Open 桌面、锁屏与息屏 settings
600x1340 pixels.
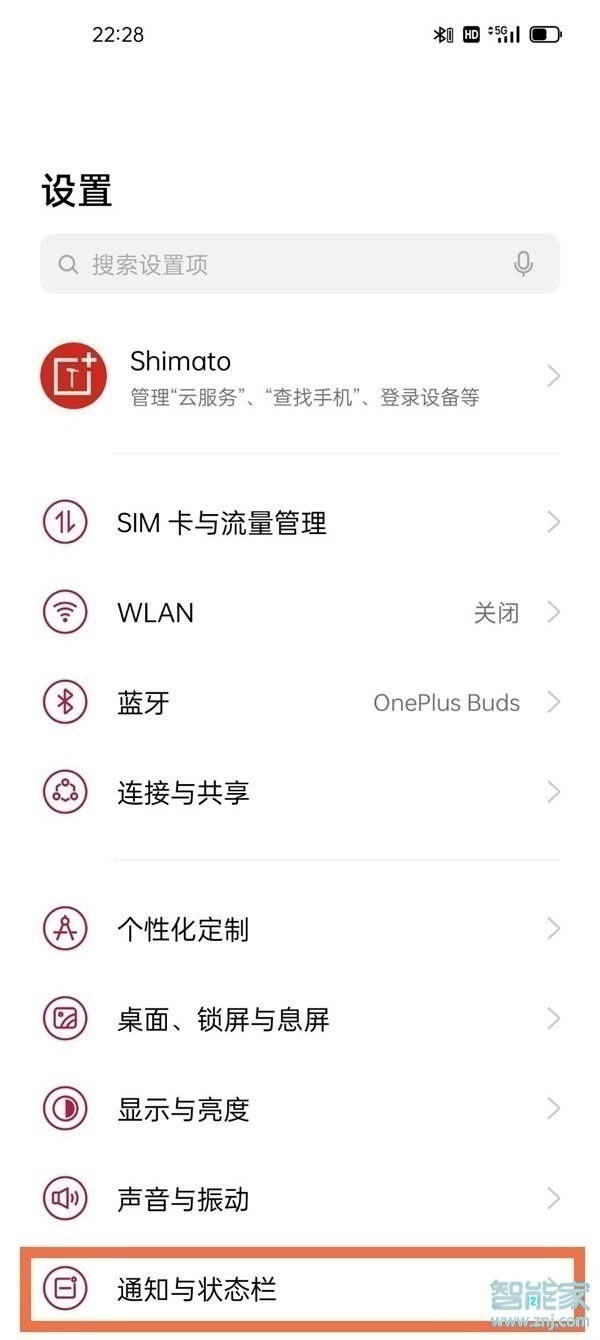(x=300, y=1019)
